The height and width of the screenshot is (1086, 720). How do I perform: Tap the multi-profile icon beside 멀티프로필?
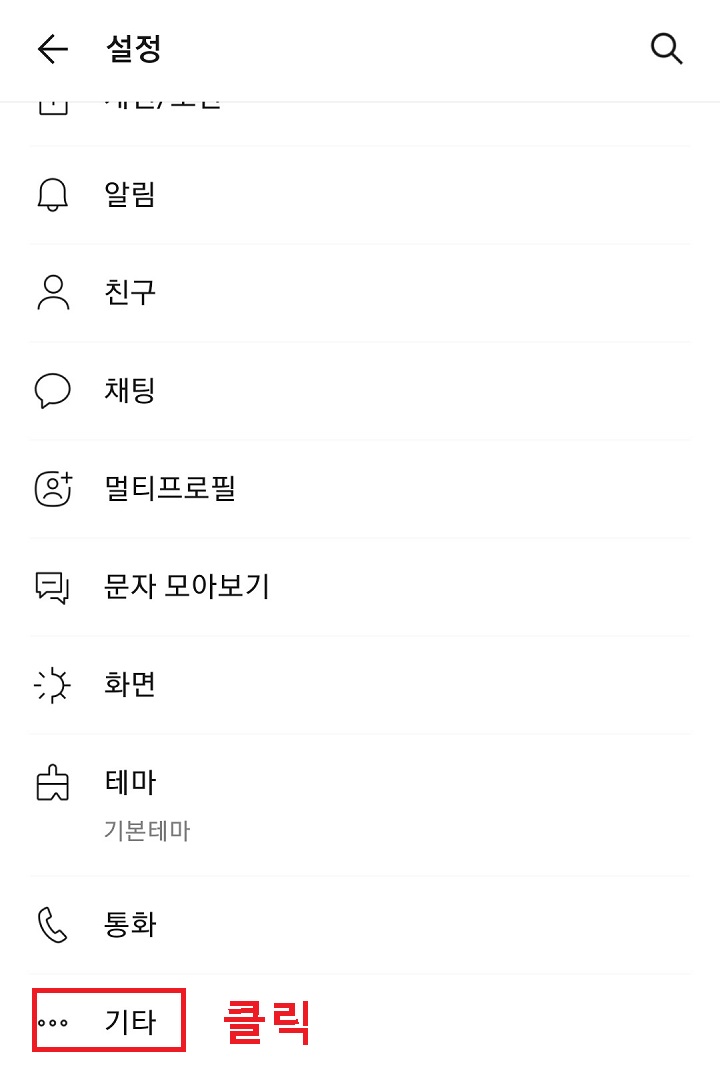[52, 488]
